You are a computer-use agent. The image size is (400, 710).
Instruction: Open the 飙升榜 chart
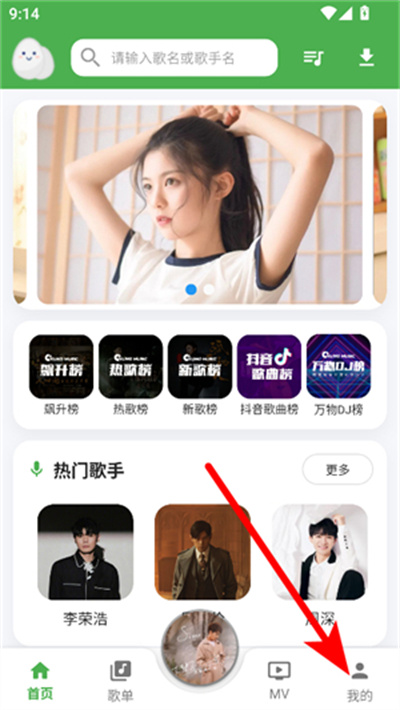pyautogui.click(x=61, y=375)
